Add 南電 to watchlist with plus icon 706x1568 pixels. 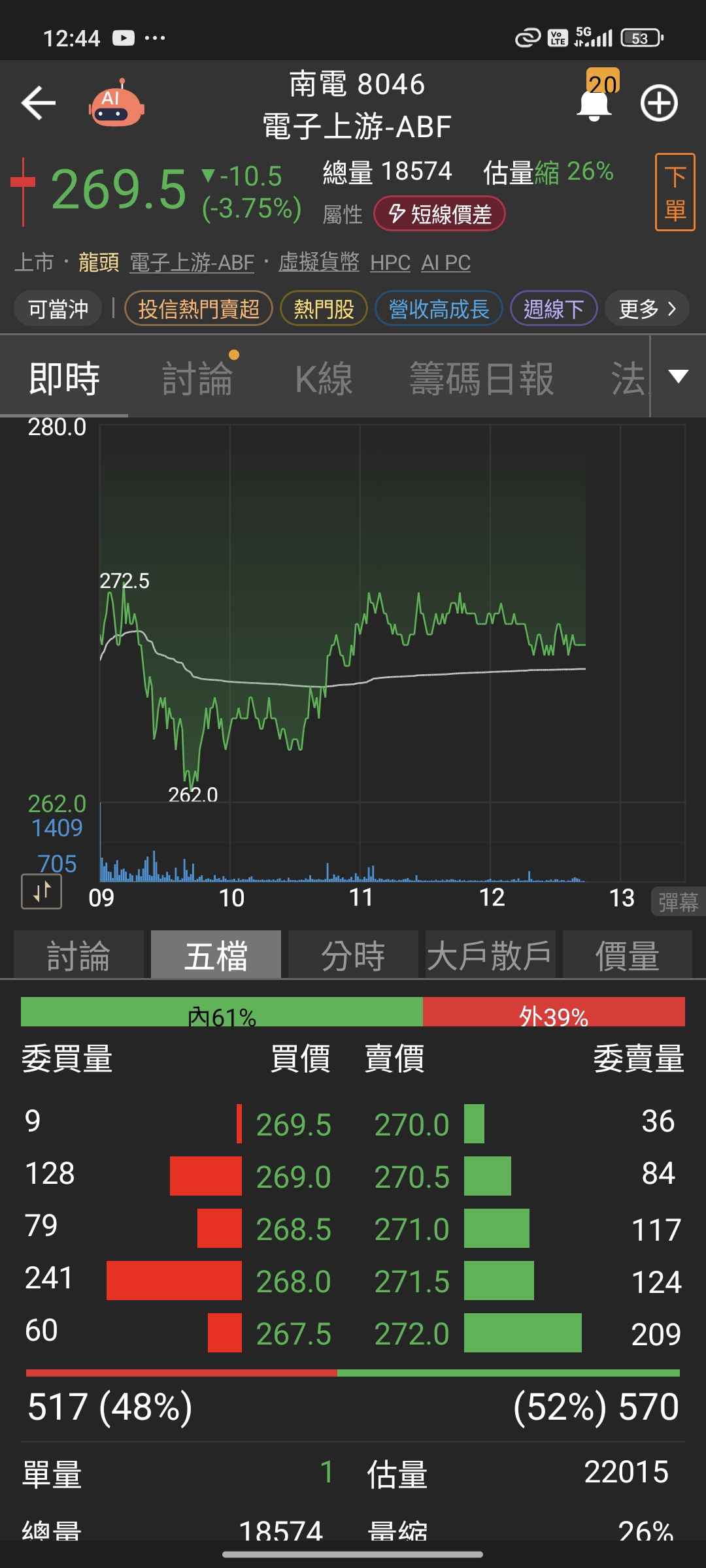point(658,103)
